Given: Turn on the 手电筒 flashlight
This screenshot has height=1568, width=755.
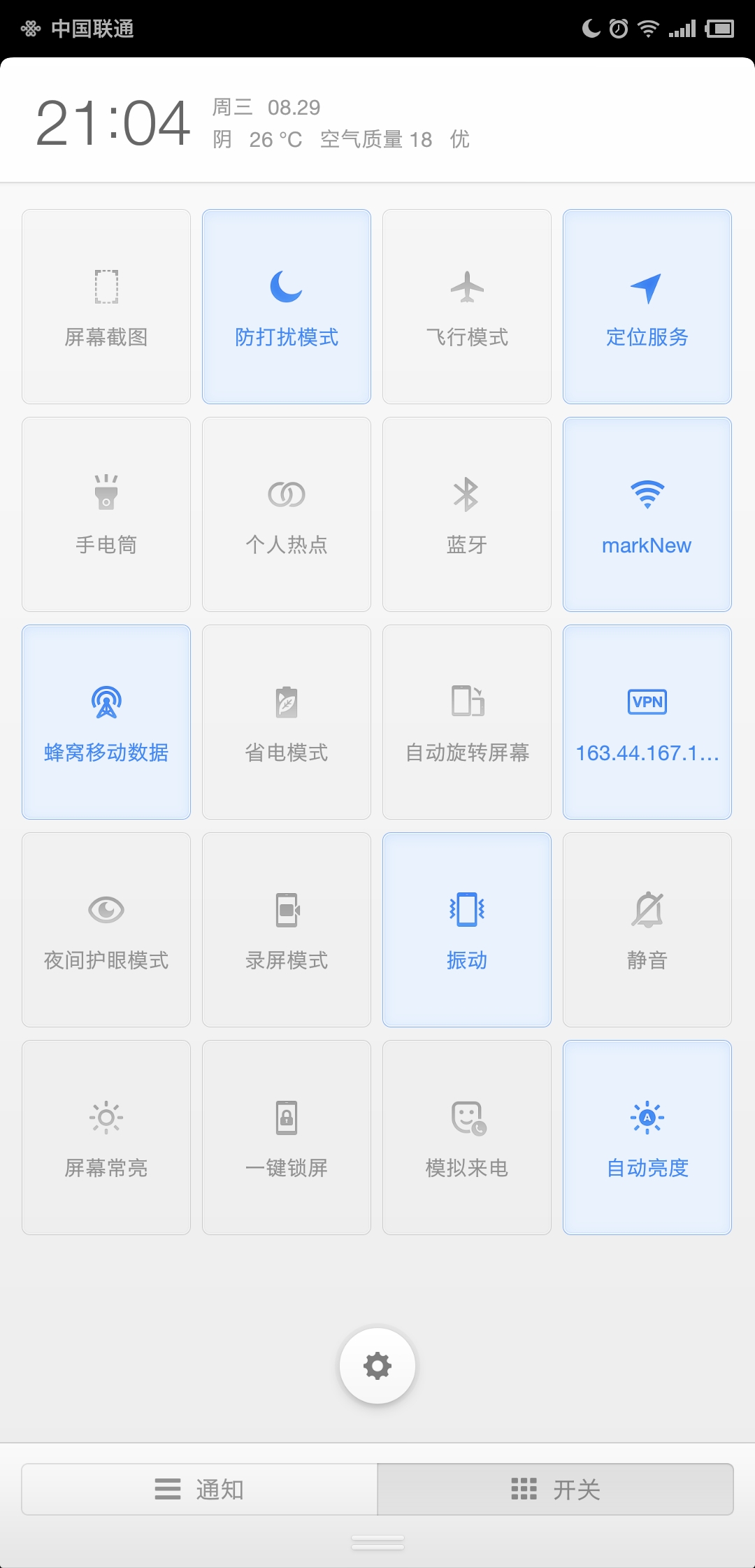Looking at the screenshot, I should (x=106, y=514).
